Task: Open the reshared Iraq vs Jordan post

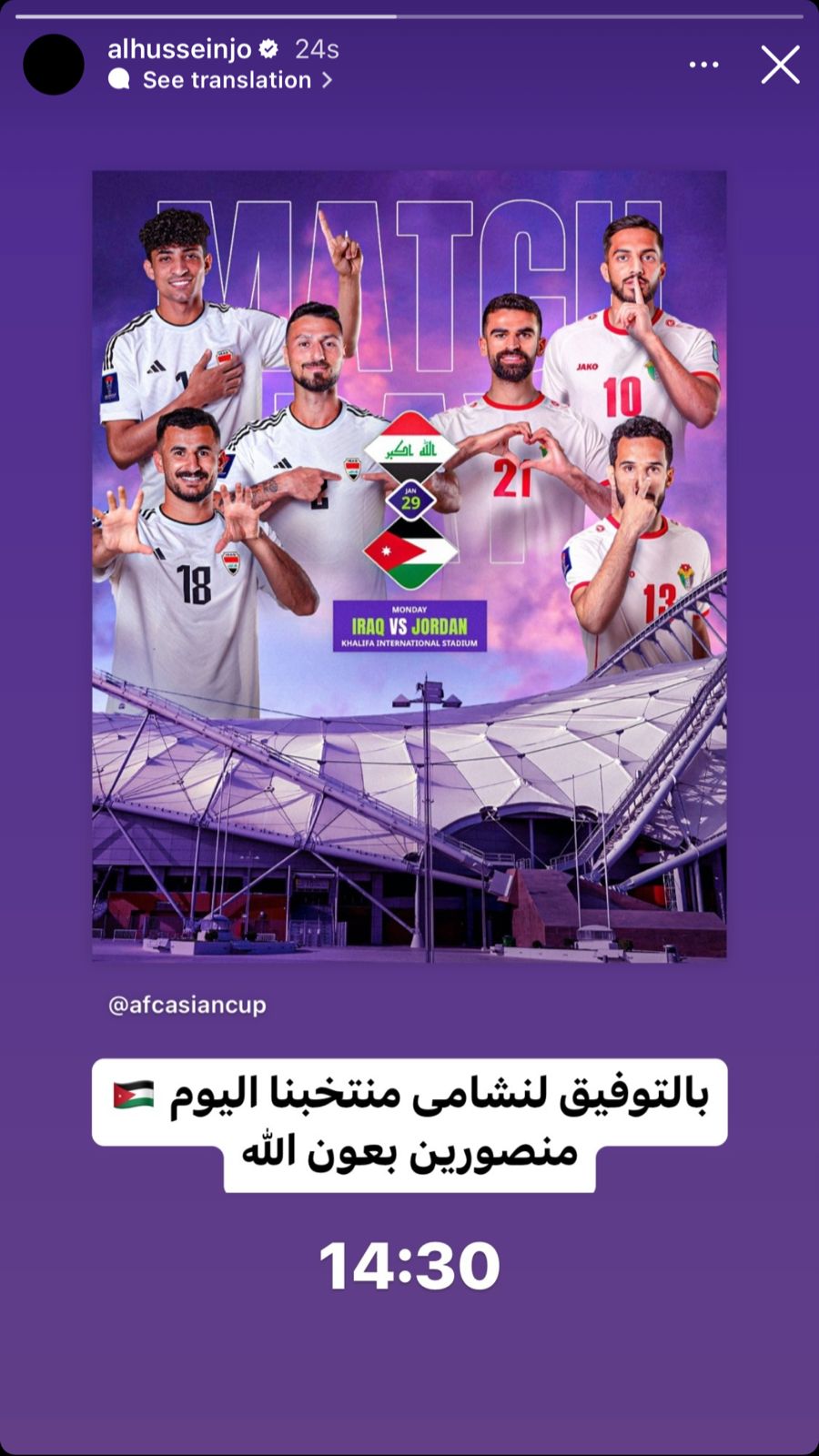Action: (409, 565)
